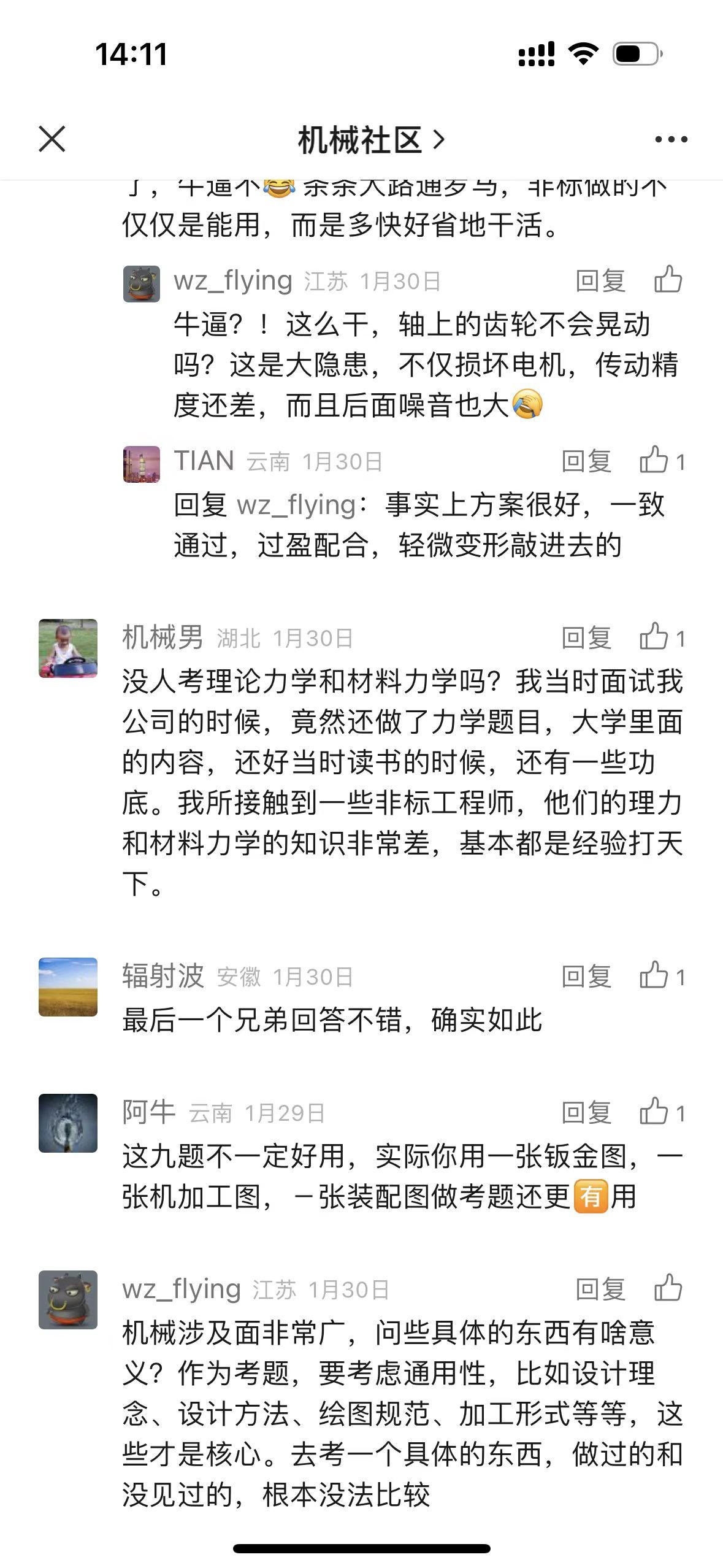Open 辐射波's profile avatar
723x1568 pixels.
pyautogui.click(x=68, y=987)
